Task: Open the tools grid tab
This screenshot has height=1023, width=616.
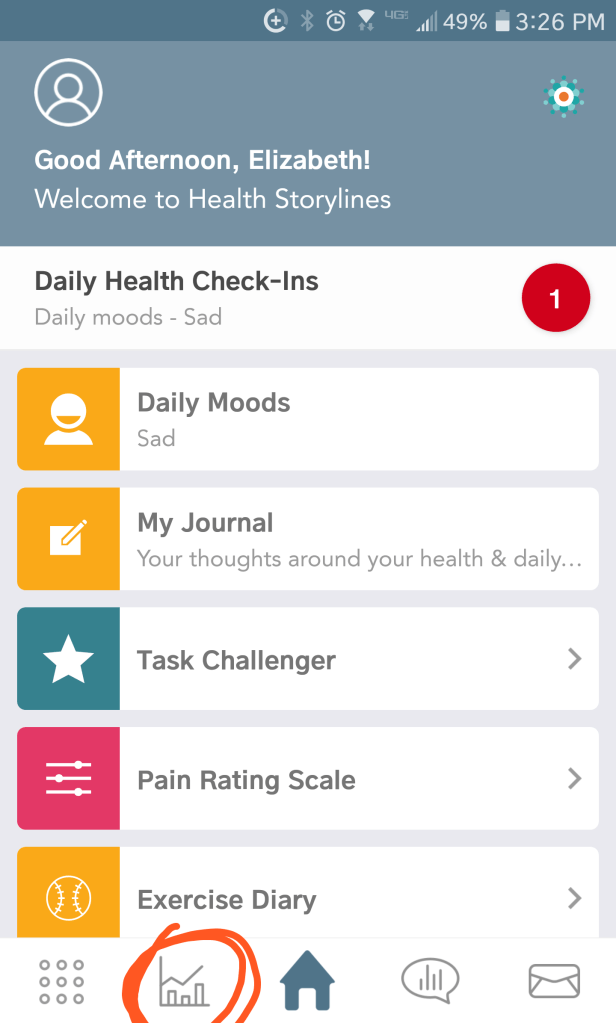Action: click(61, 982)
